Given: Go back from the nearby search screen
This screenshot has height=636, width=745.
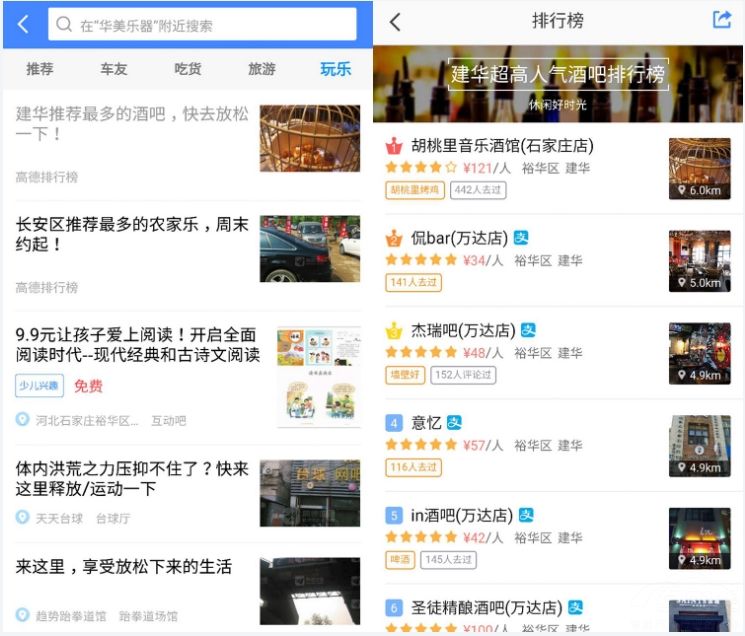Looking at the screenshot, I should tap(24, 24).
